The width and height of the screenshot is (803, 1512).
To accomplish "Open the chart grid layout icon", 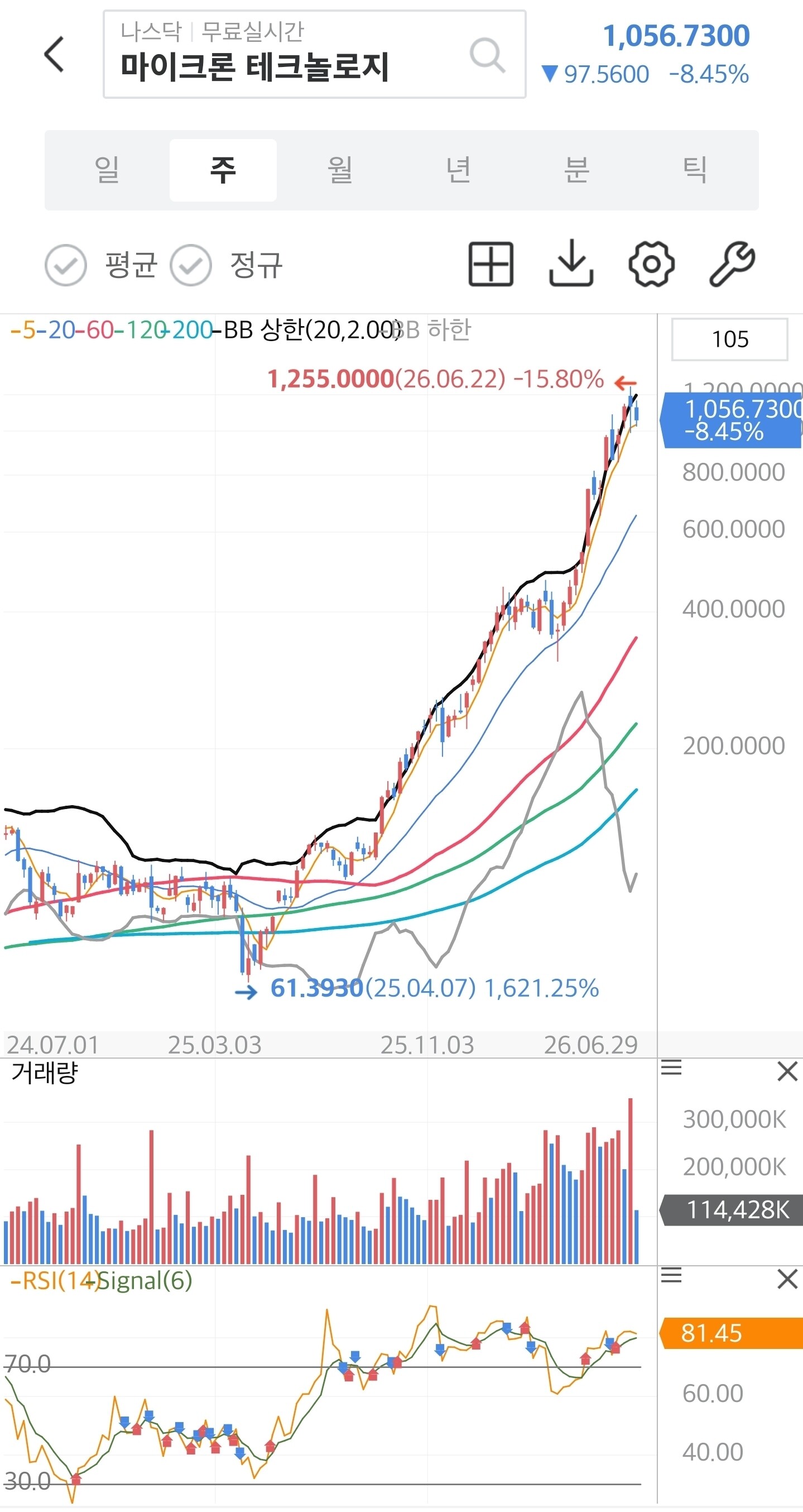I will tap(491, 264).
